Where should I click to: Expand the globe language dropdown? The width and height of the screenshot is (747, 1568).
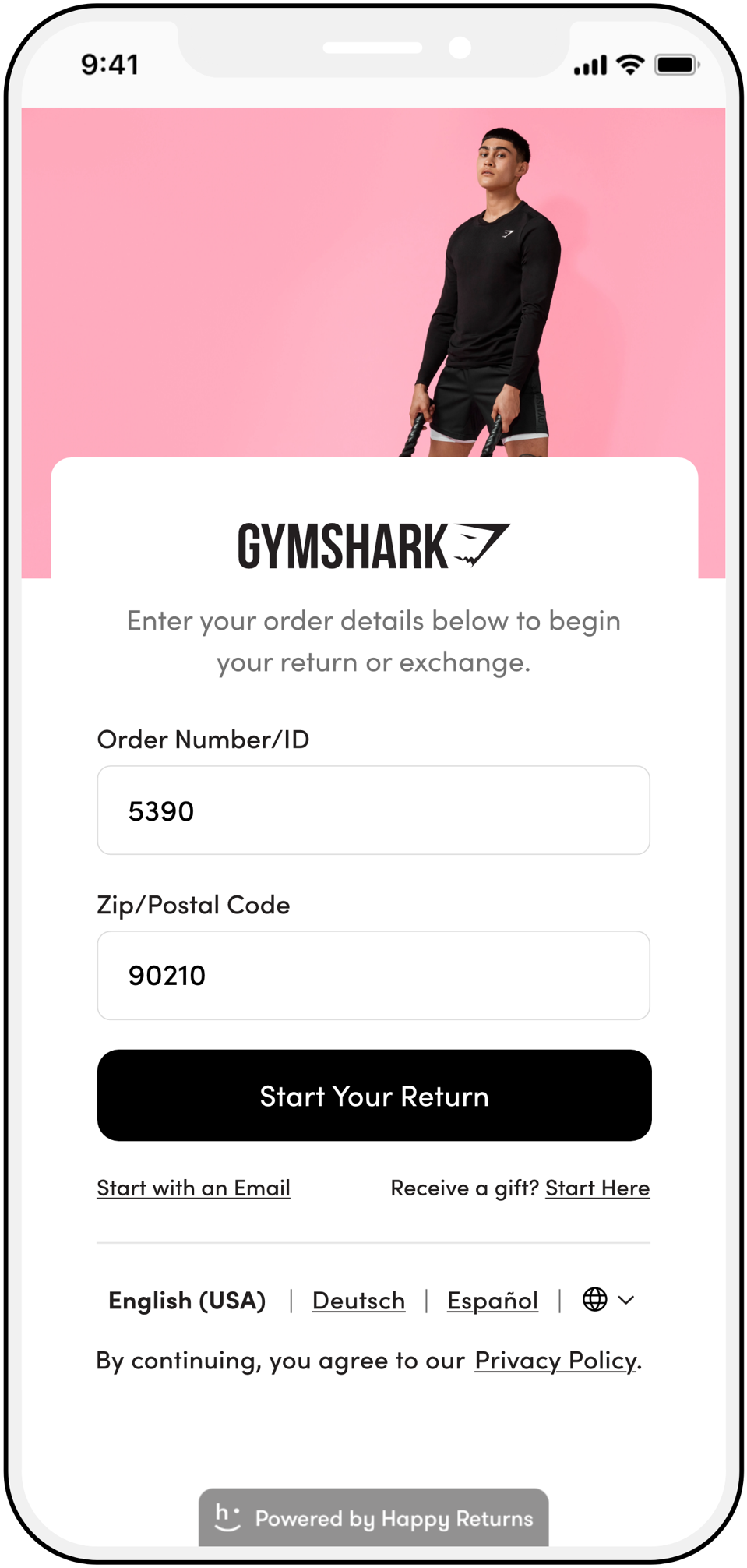tap(608, 1299)
